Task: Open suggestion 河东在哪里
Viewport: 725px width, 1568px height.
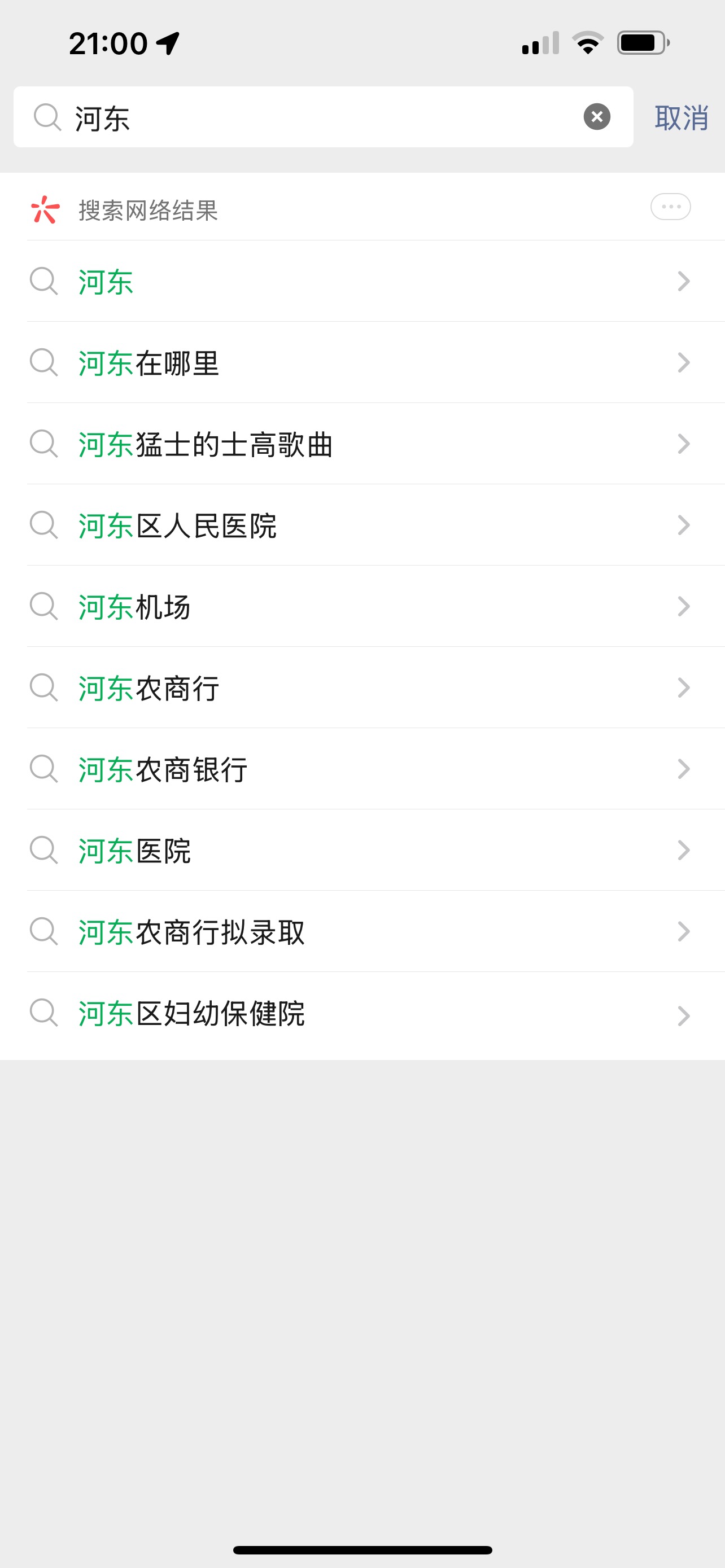Action: pos(362,363)
